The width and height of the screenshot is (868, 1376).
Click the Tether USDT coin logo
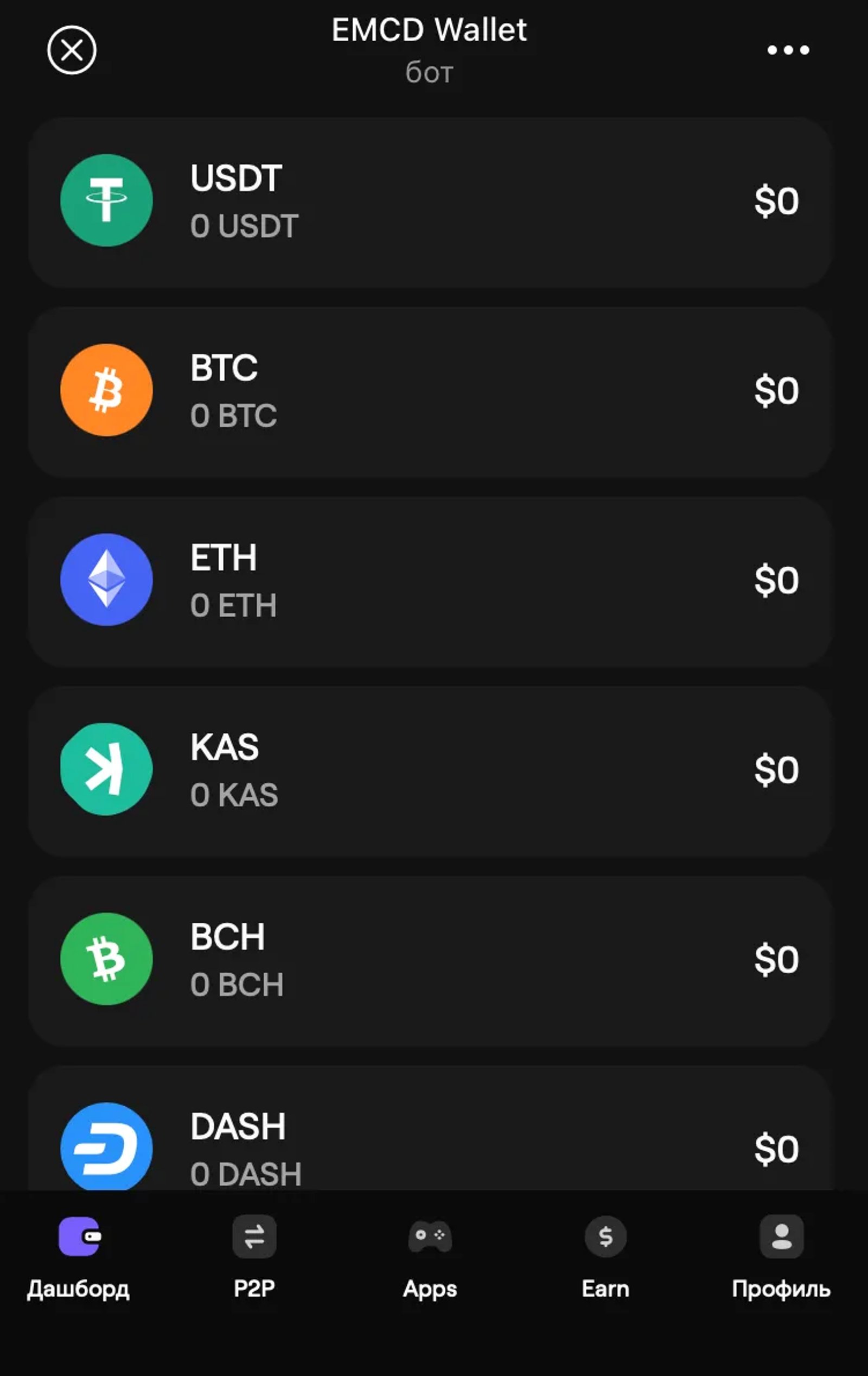tap(107, 198)
